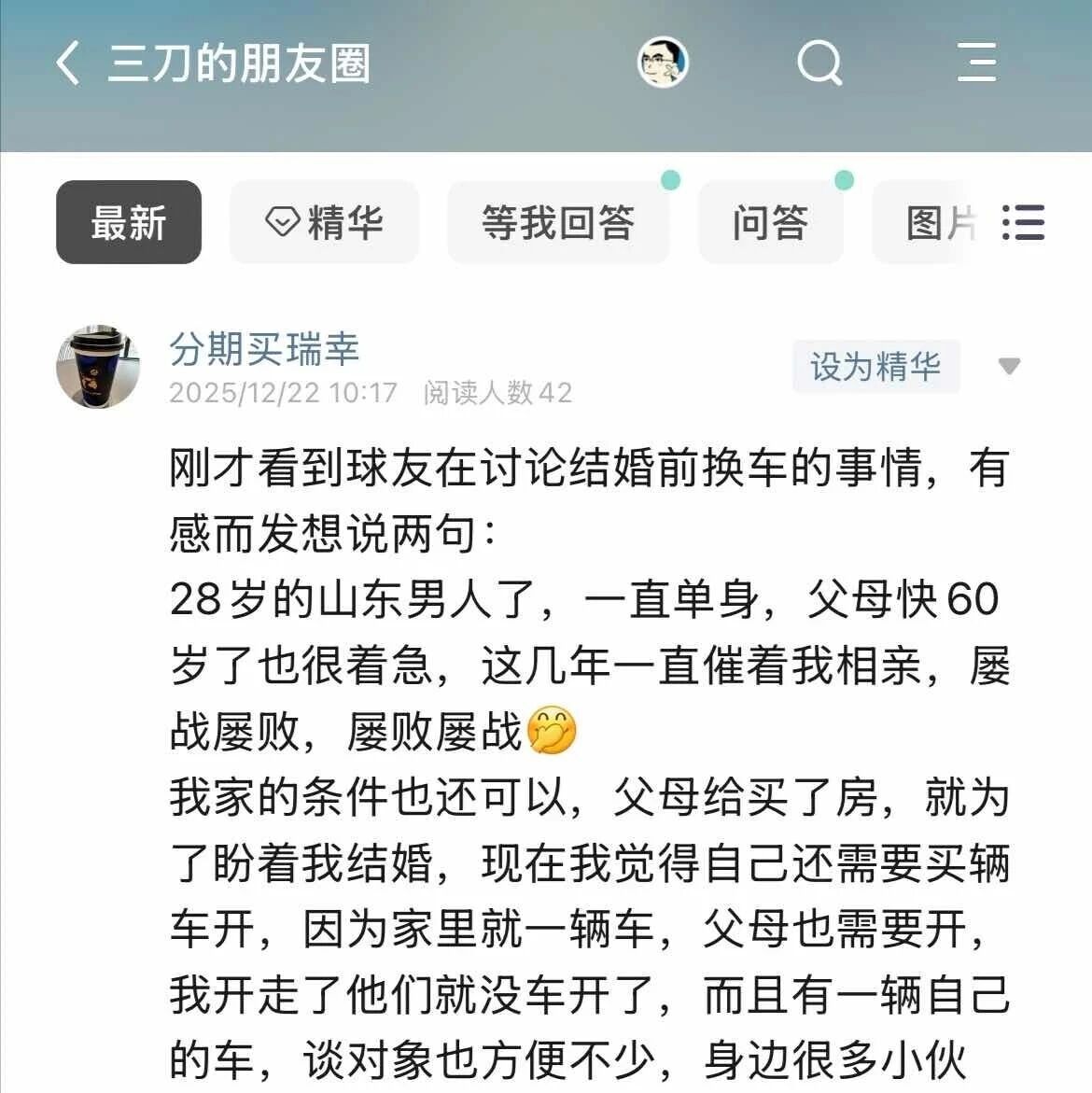Go back from 三刀的朋友圈

pyautogui.click(x=67, y=63)
